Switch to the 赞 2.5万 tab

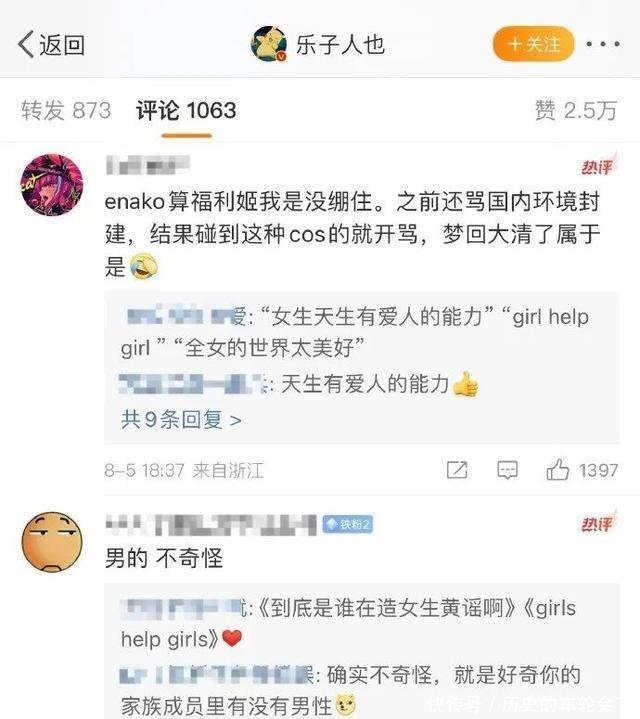575,110
